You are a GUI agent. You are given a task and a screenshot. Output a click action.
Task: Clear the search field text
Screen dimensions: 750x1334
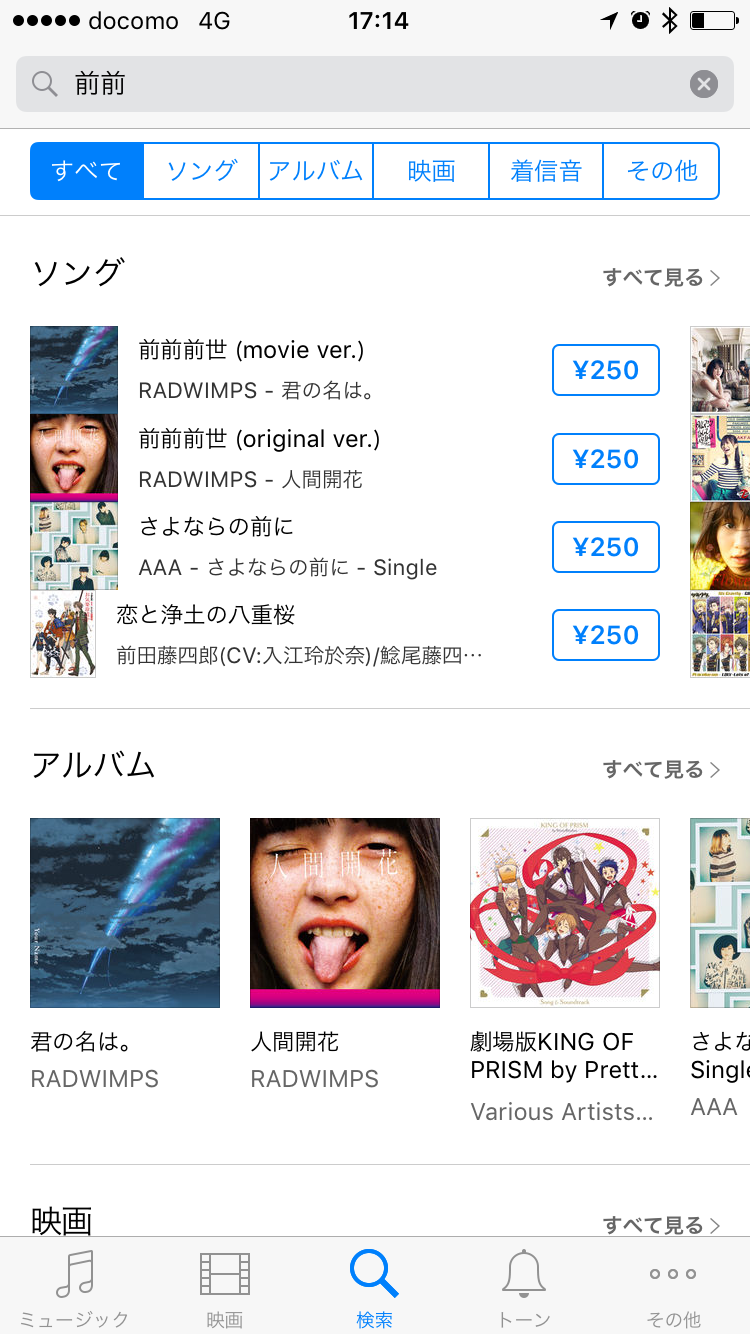[703, 84]
